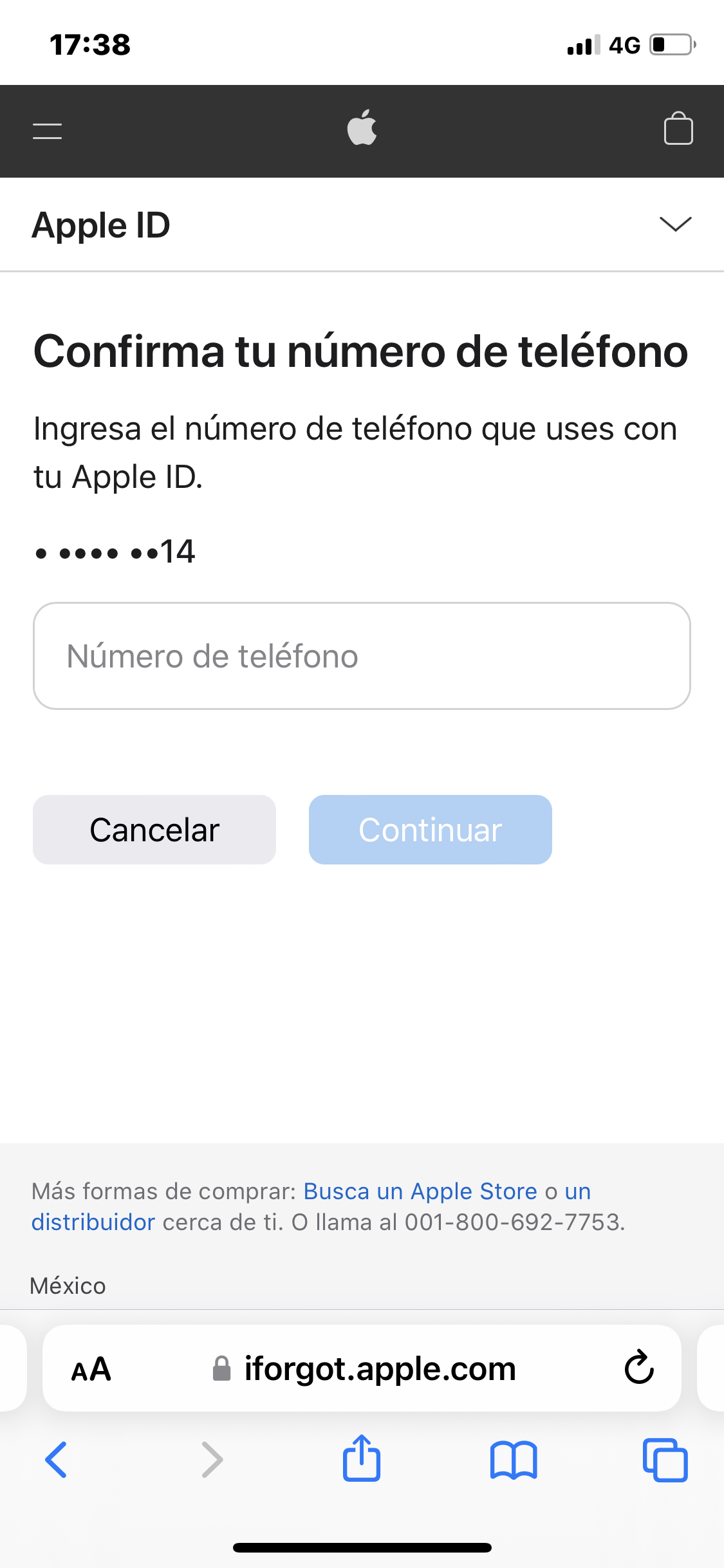Open Safari bookmarks
Screen dimensions: 724x1568
pos(513,1460)
